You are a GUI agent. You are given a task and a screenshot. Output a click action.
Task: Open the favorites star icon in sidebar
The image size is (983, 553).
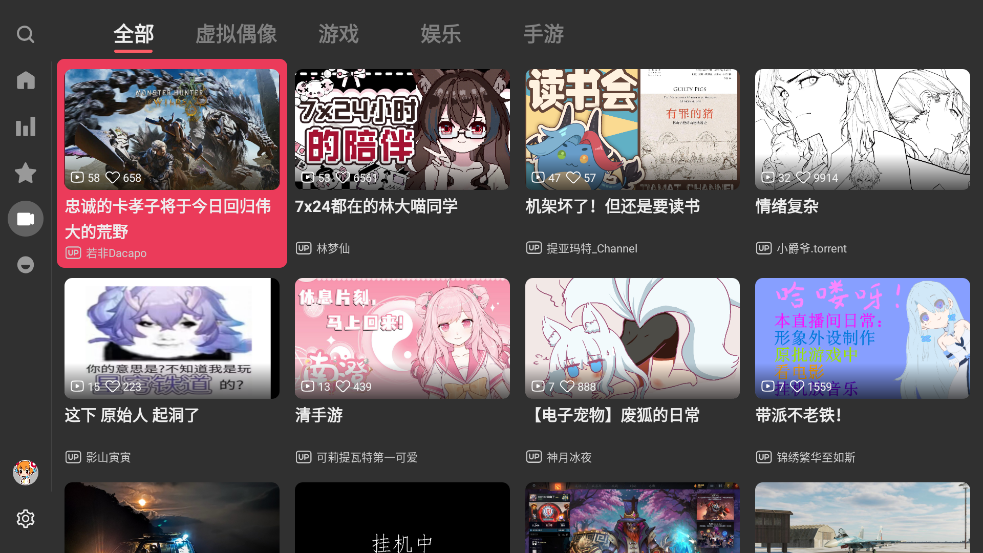coord(26,173)
